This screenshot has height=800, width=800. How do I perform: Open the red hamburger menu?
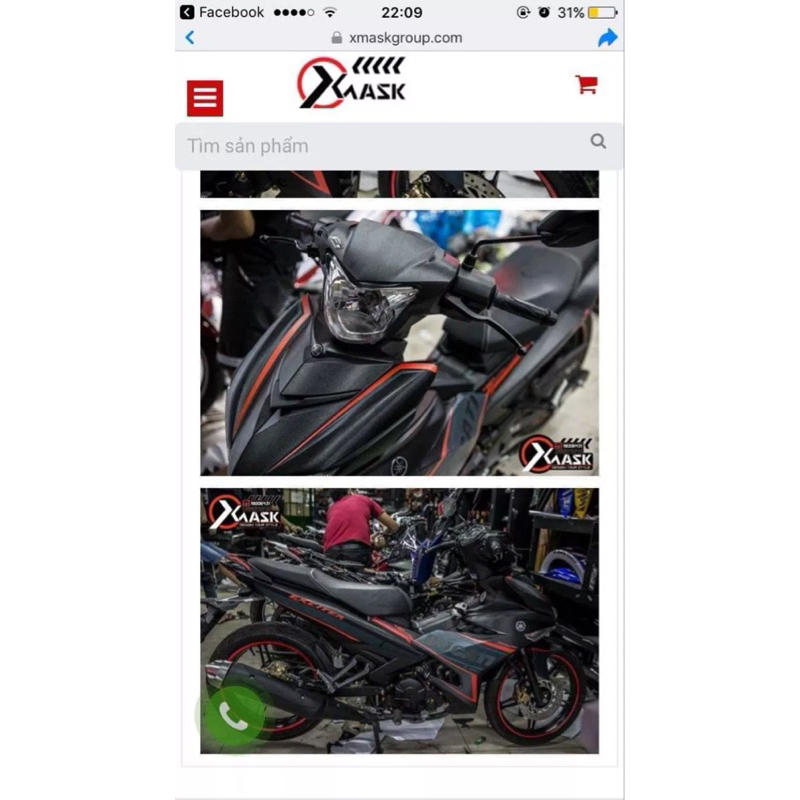pyautogui.click(x=205, y=98)
